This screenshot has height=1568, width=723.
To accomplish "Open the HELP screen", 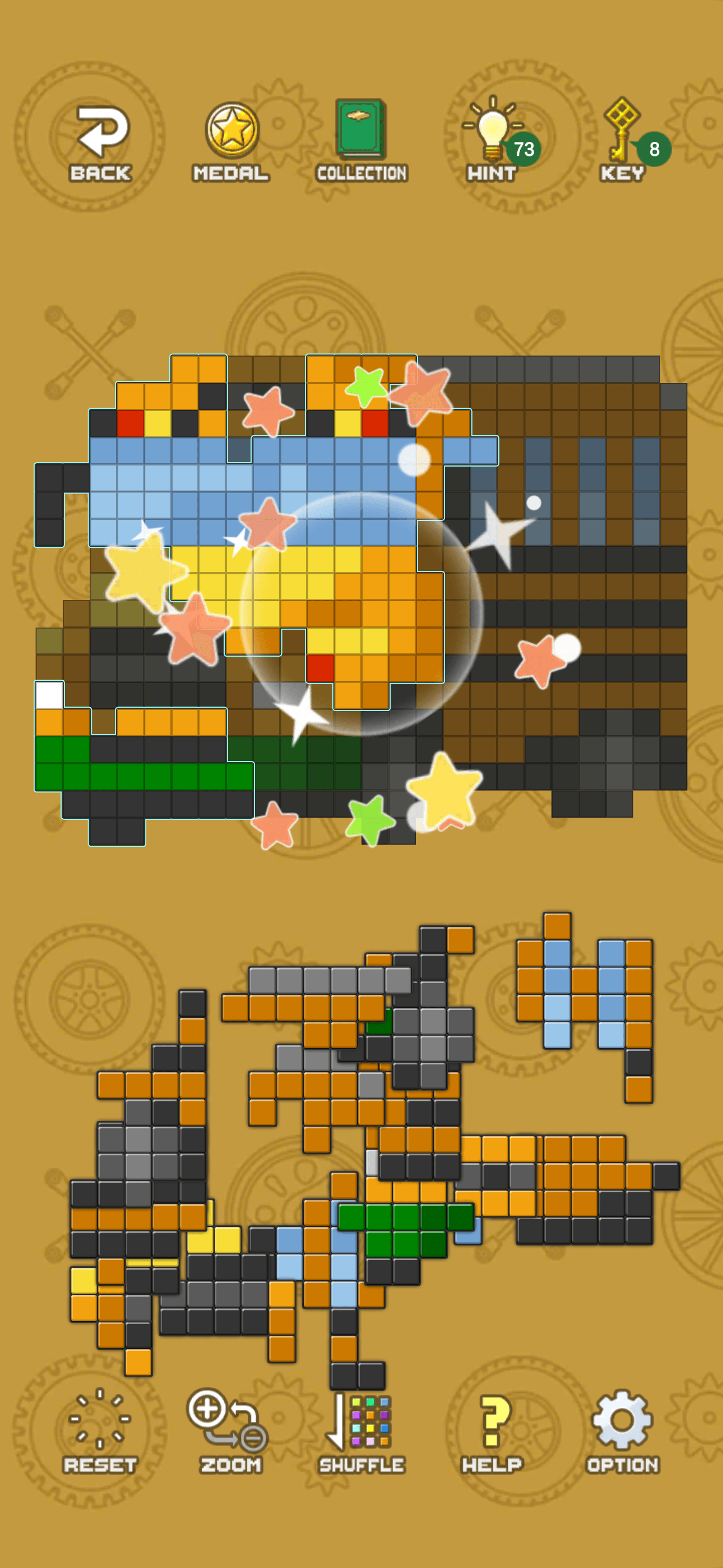I will pyautogui.click(x=492, y=1432).
